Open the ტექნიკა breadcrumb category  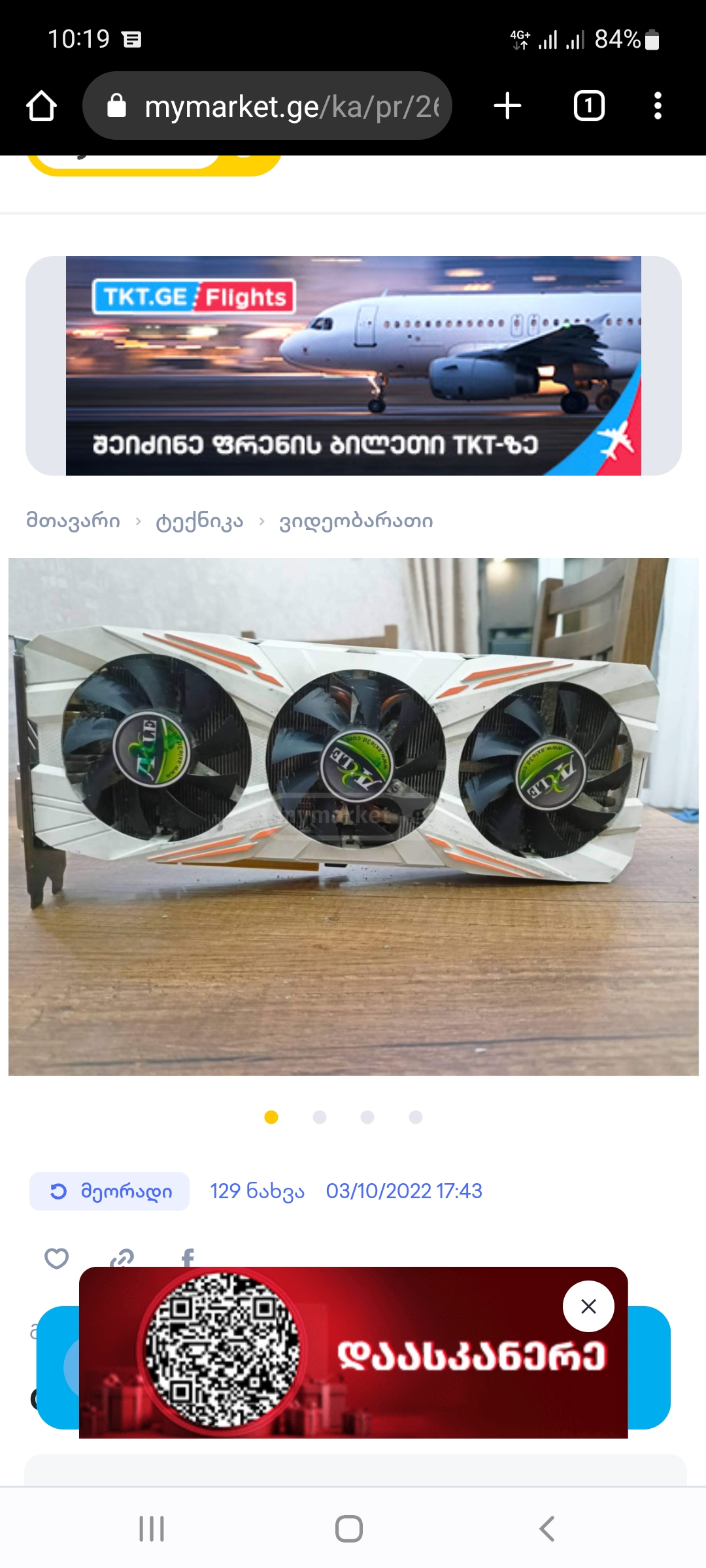pos(199,521)
